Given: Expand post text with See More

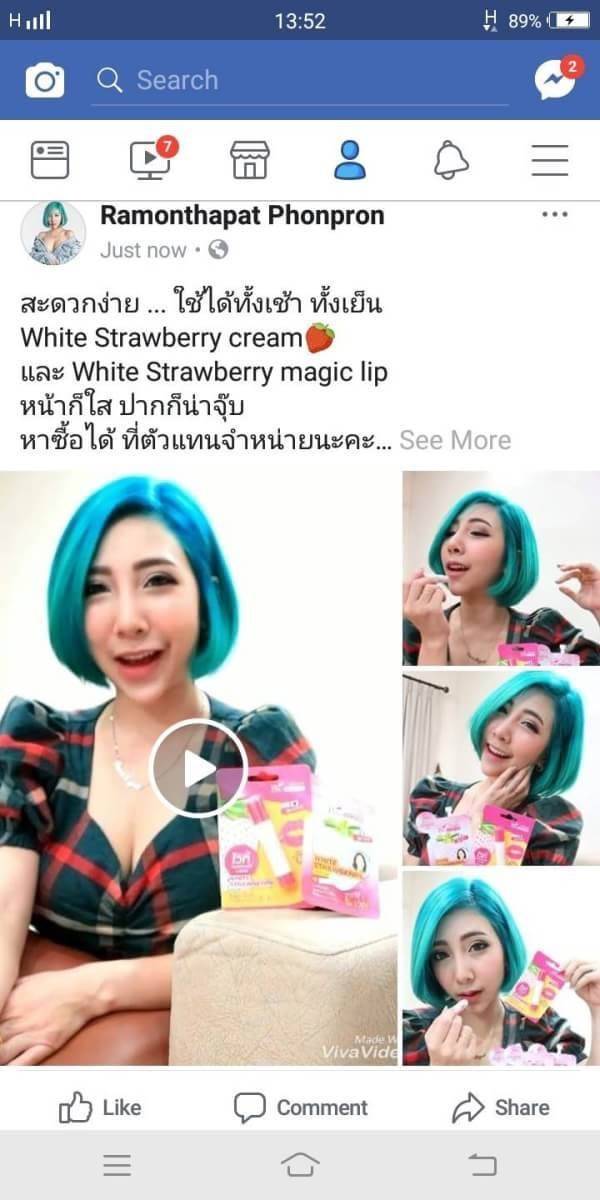Looking at the screenshot, I should [455, 440].
